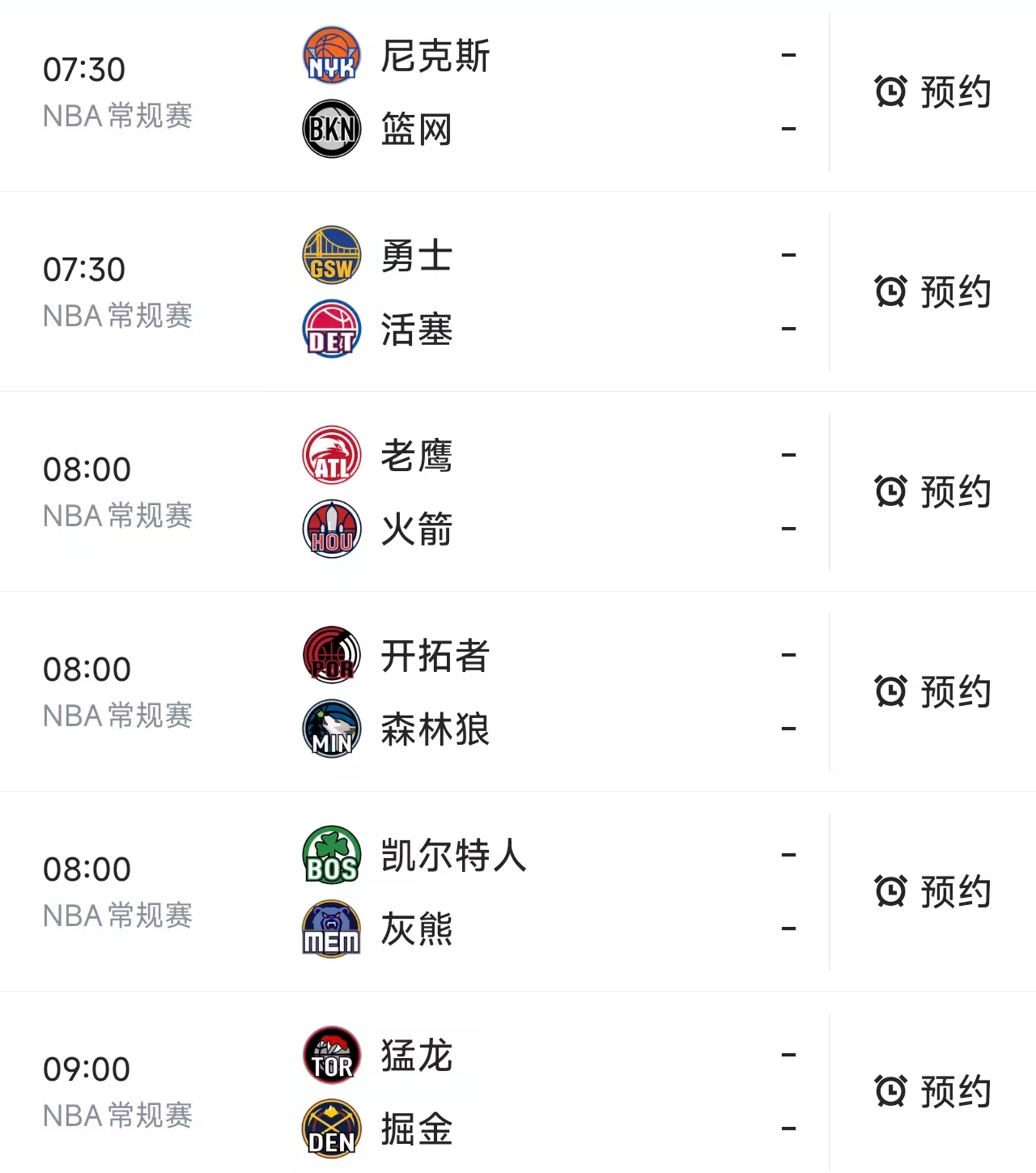Click the Pistons DET logo
1036x1173 pixels.
point(330,329)
